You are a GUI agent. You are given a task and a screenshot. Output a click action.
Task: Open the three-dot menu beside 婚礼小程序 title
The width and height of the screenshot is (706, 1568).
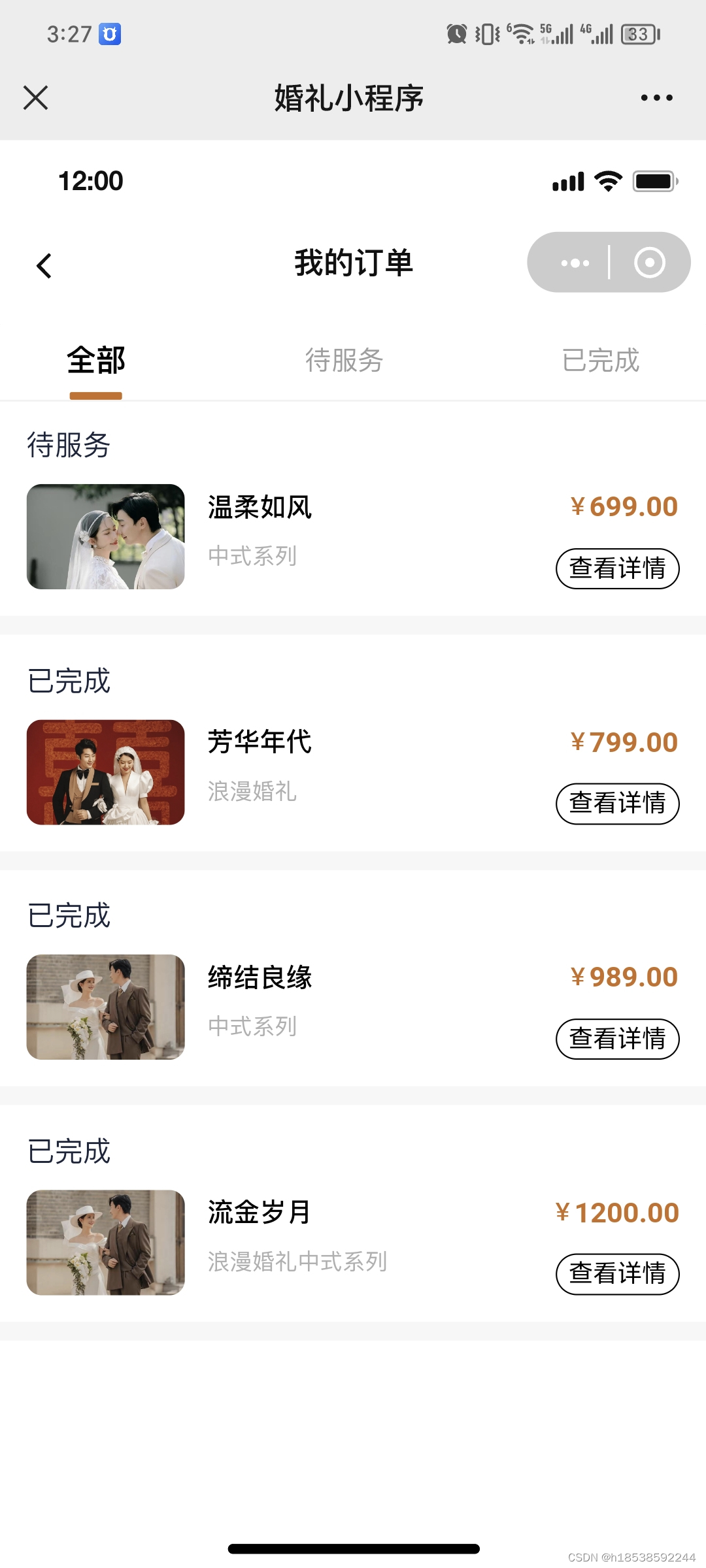coord(656,98)
